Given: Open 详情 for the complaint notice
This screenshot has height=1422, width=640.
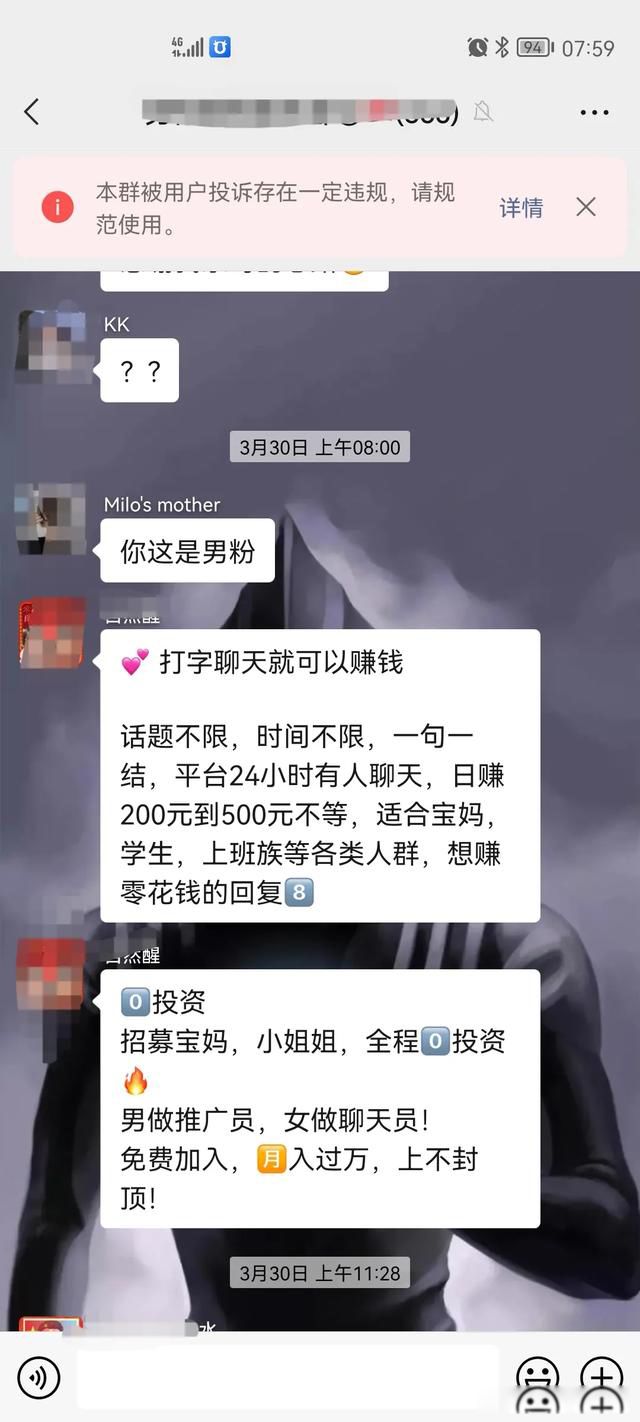Looking at the screenshot, I should tap(521, 207).
